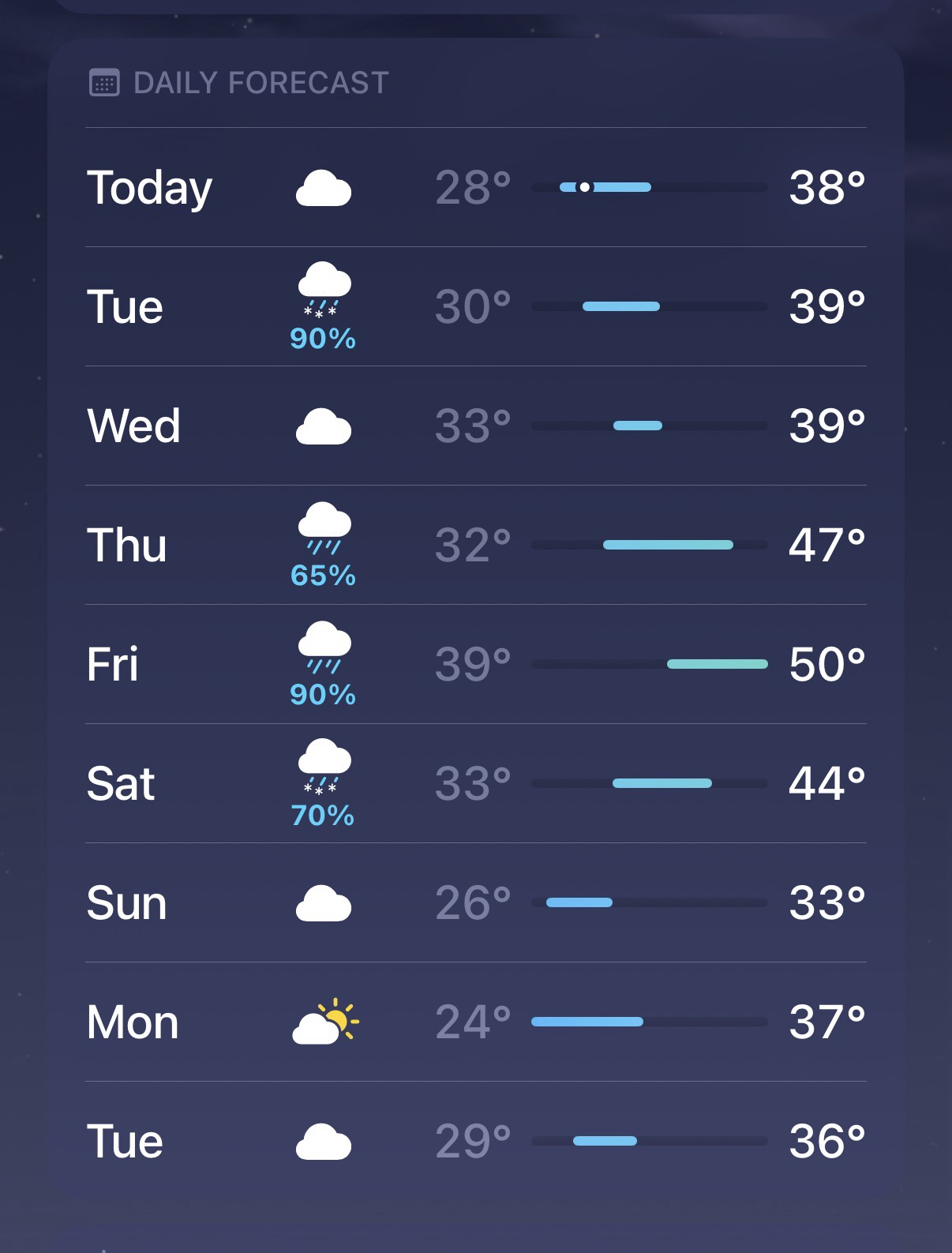Open Fri forecast with 50° high
This screenshot has height=1253, width=952.
tap(475, 665)
